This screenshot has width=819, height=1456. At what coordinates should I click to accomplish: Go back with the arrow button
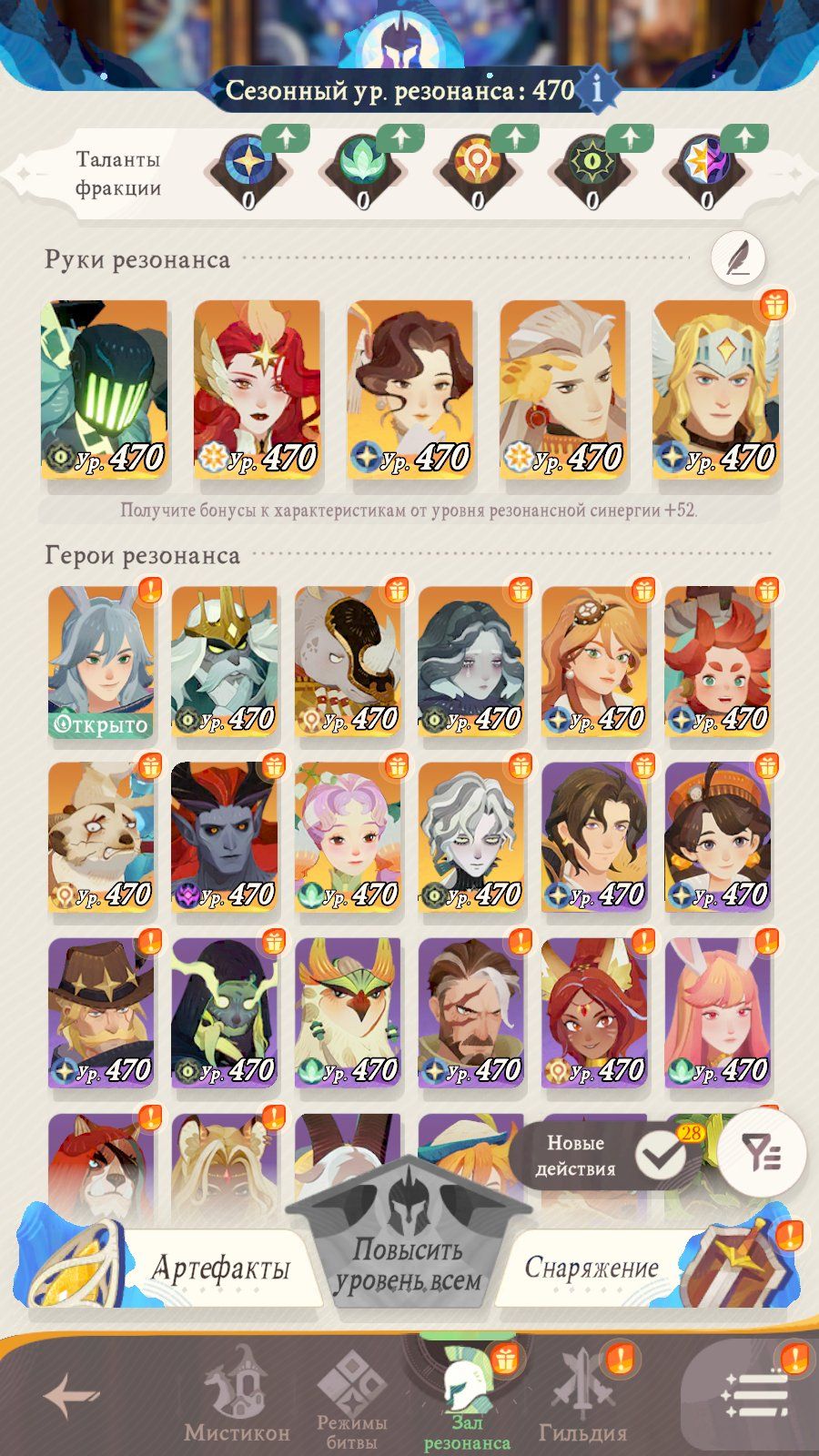(x=72, y=1397)
